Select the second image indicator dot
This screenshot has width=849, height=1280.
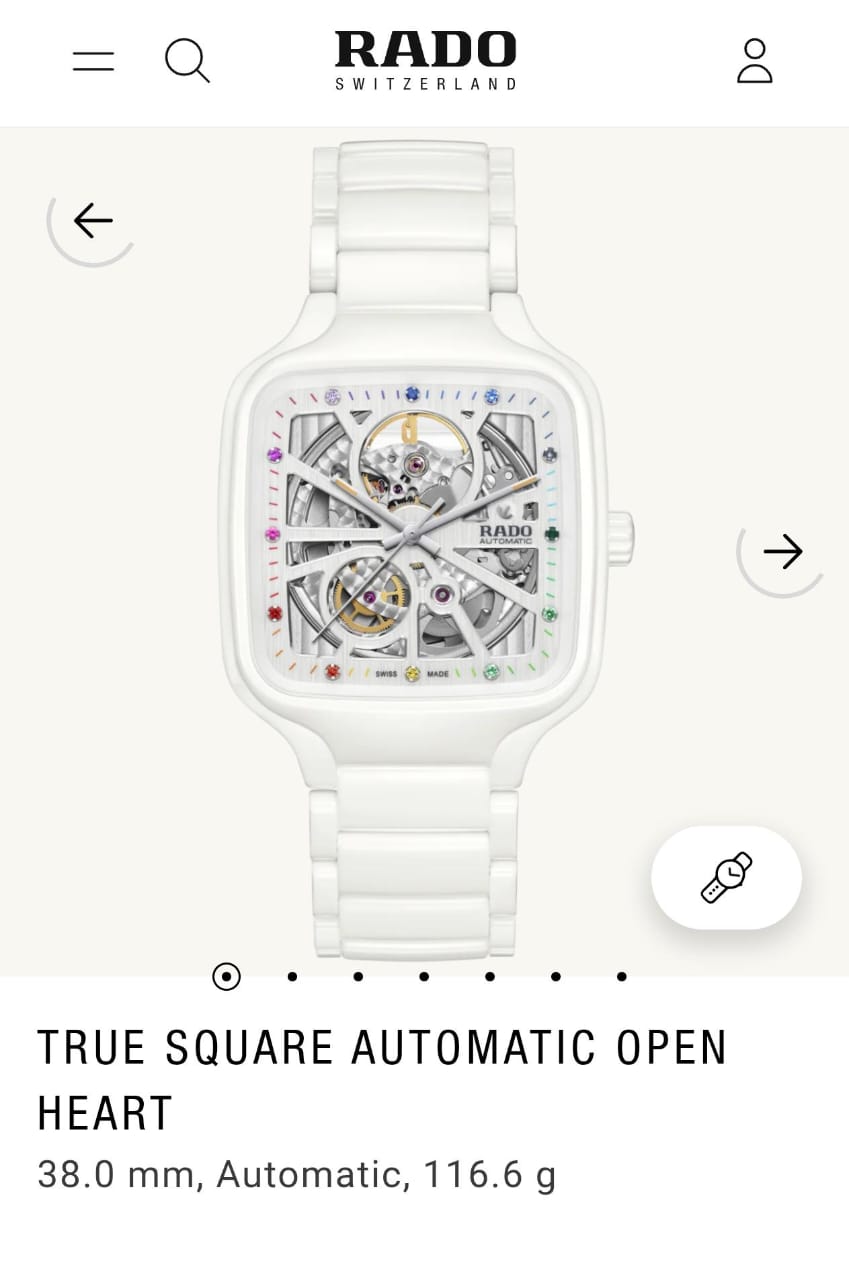pyautogui.click(x=292, y=977)
